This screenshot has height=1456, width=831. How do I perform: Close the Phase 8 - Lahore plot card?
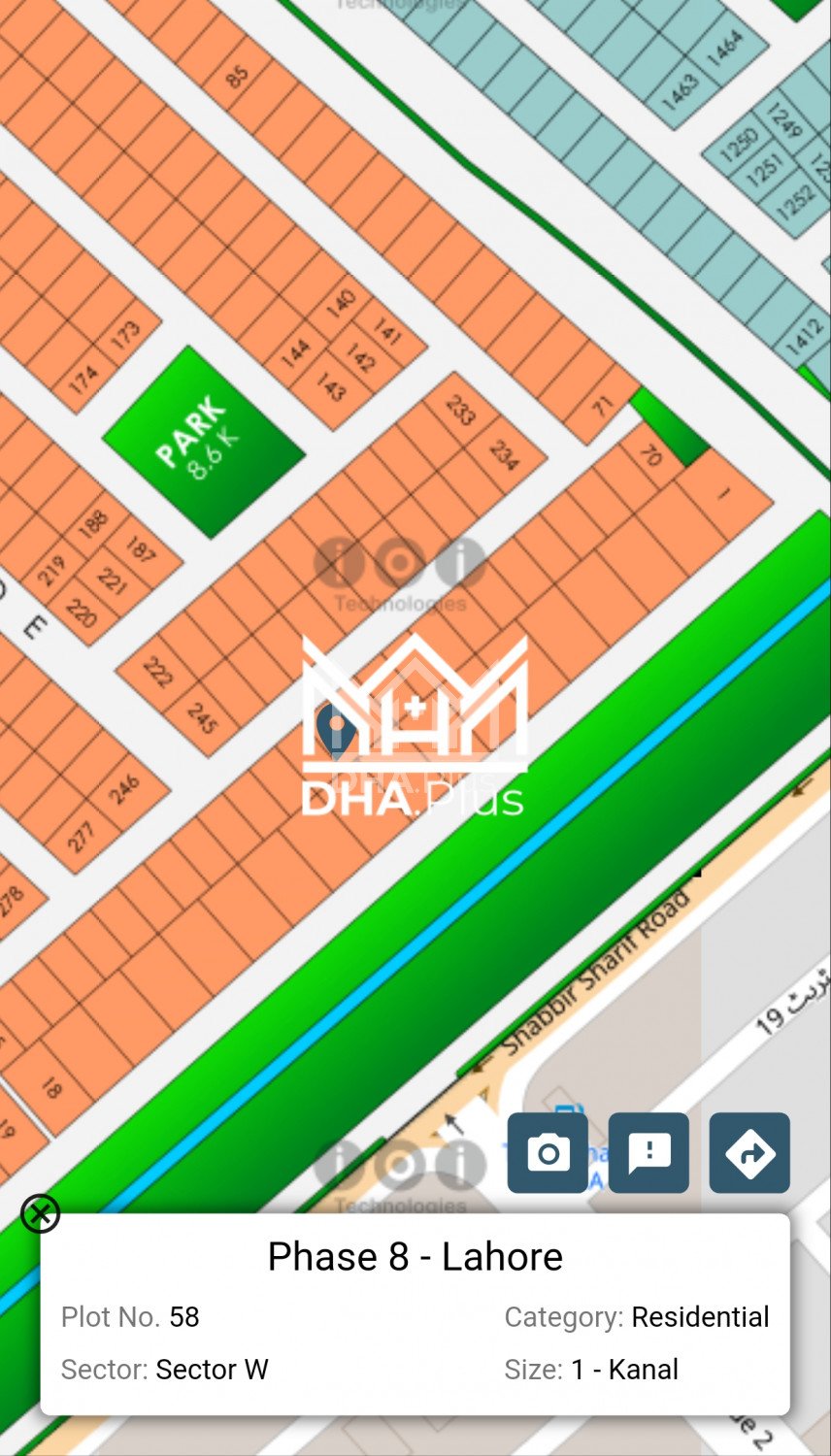click(x=41, y=1213)
